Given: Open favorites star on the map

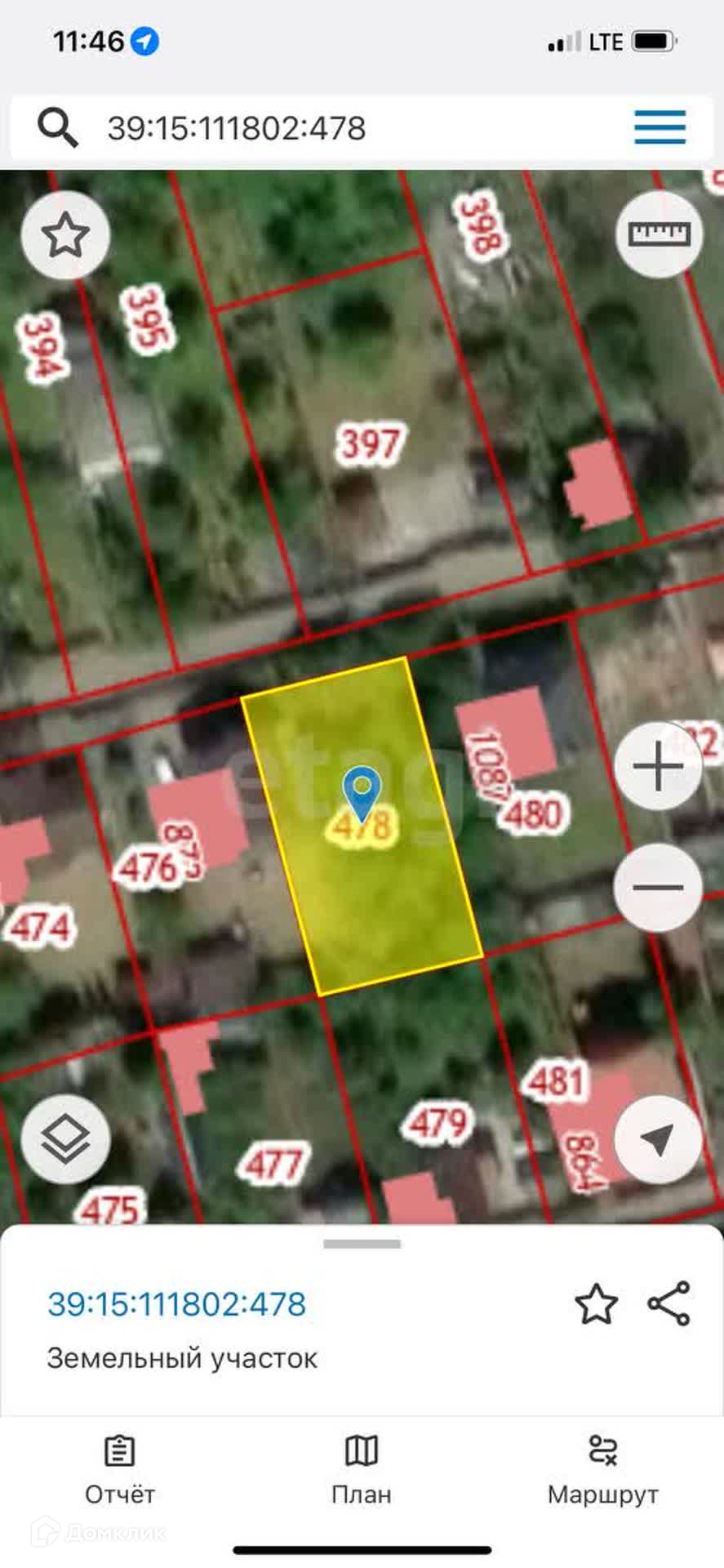Looking at the screenshot, I should click(65, 235).
